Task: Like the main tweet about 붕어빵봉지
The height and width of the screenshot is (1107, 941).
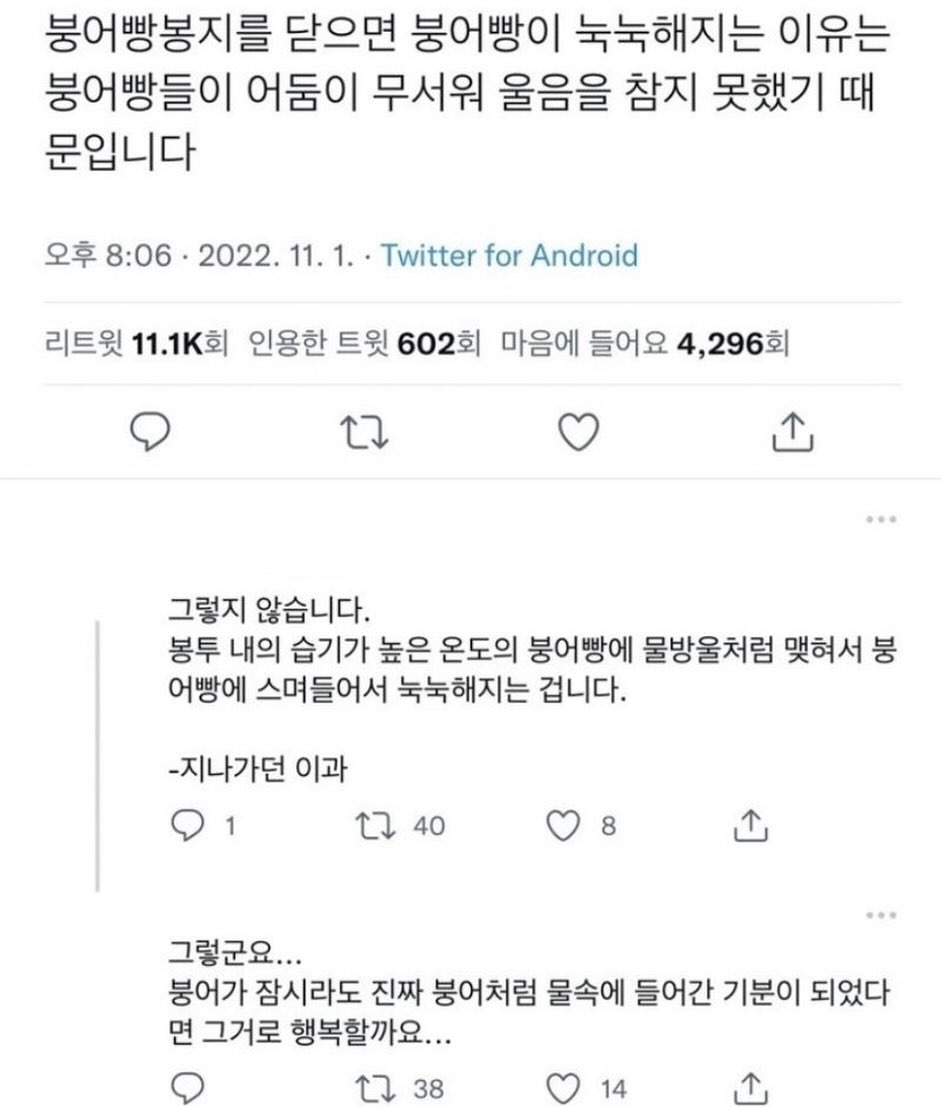Action: [577, 432]
